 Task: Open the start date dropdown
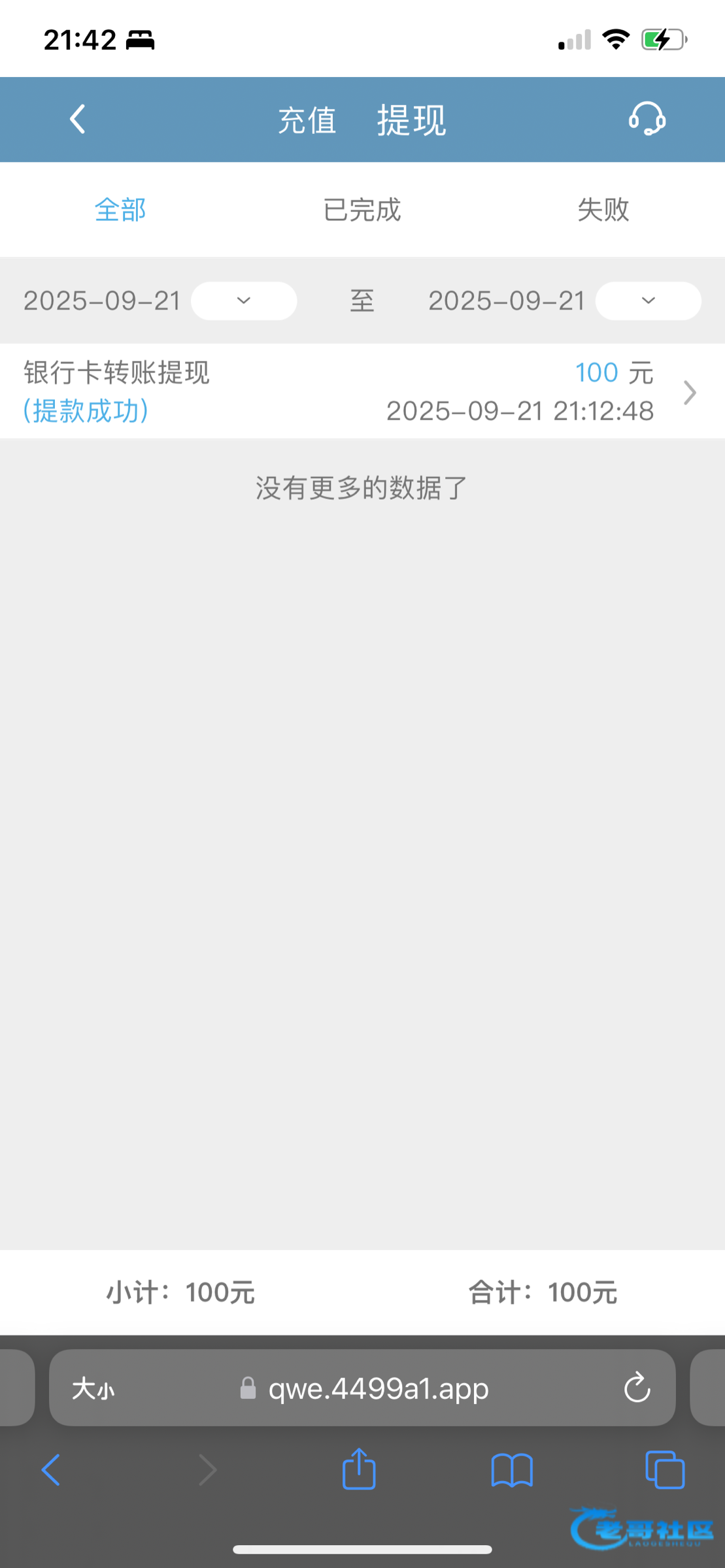(243, 301)
